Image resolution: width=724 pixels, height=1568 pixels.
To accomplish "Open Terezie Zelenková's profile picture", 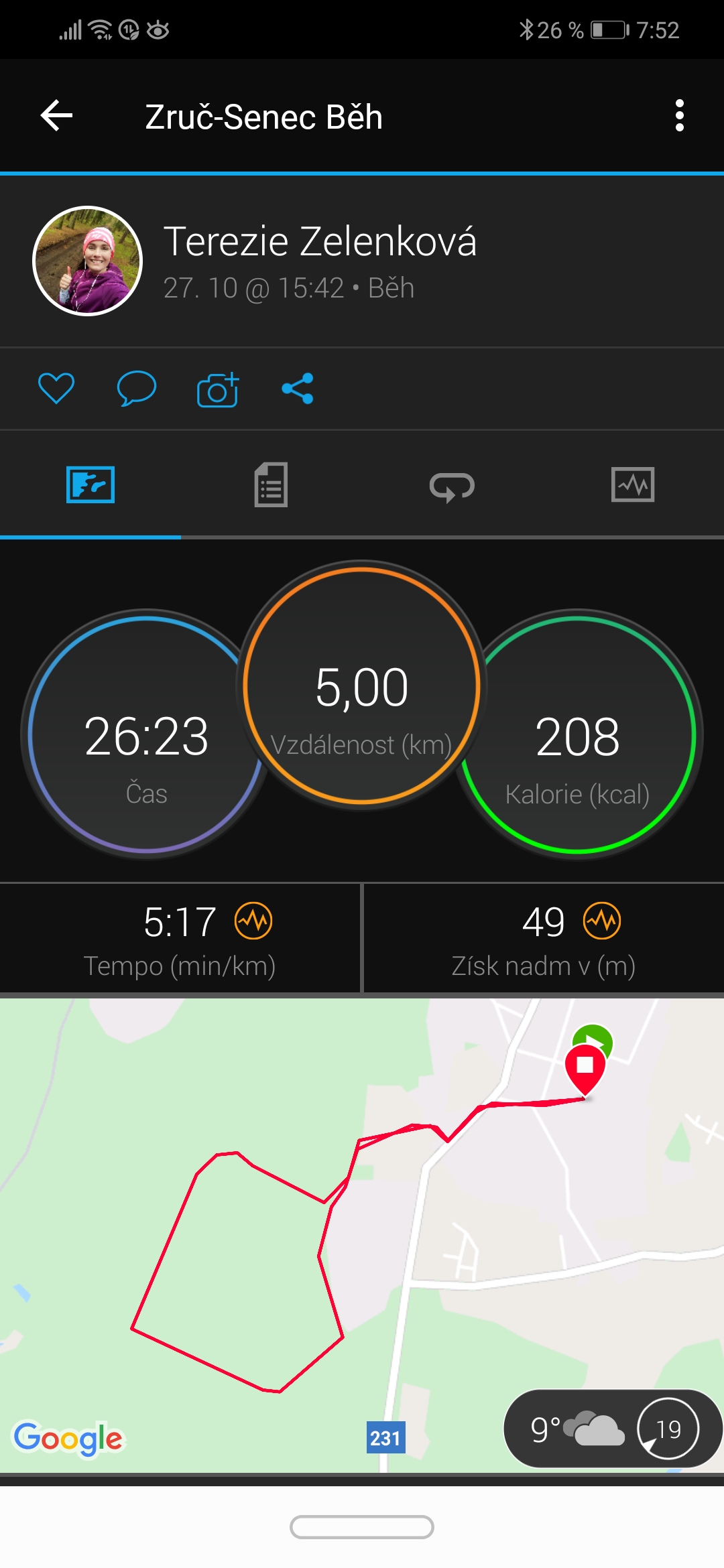I will (x=88, y=261).
